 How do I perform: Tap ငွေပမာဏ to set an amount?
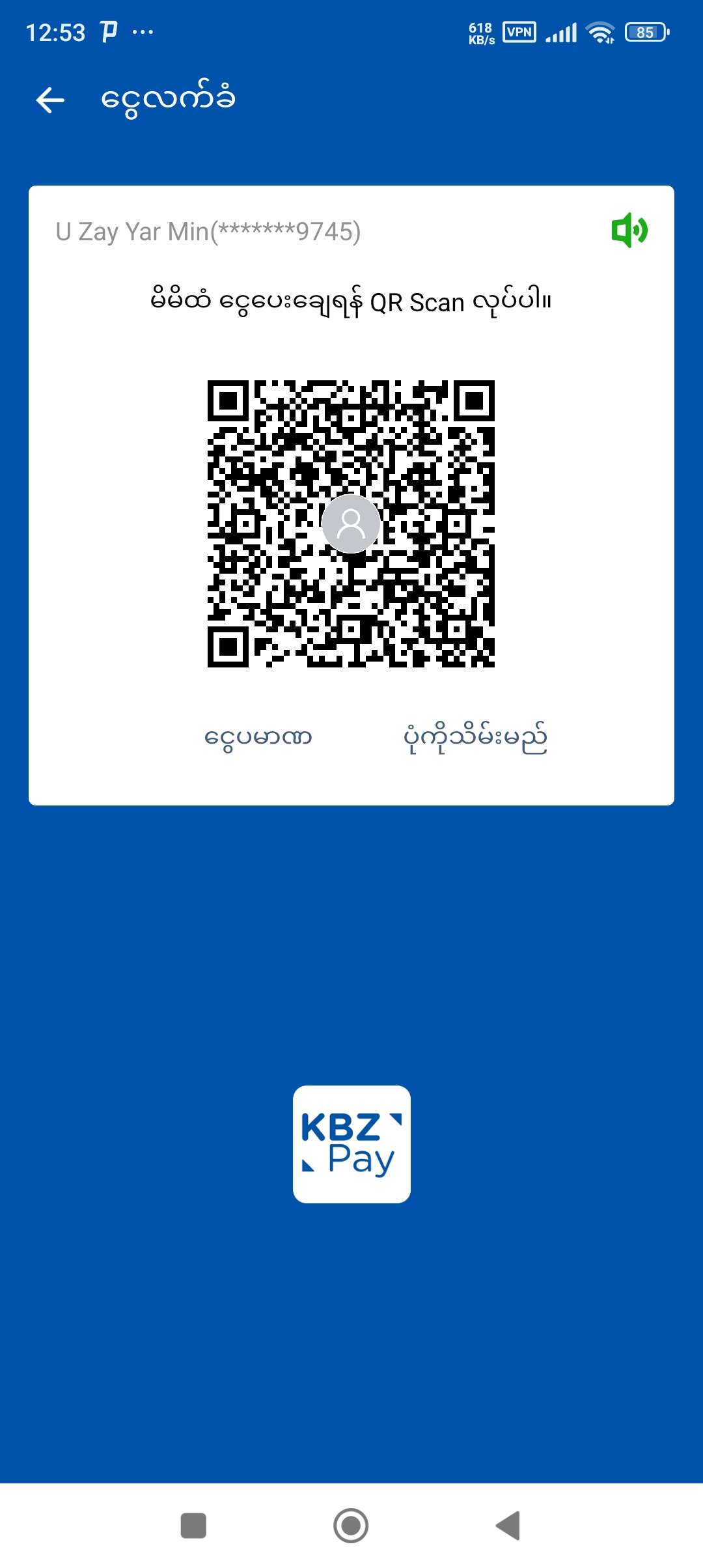(x=258, y=738)
